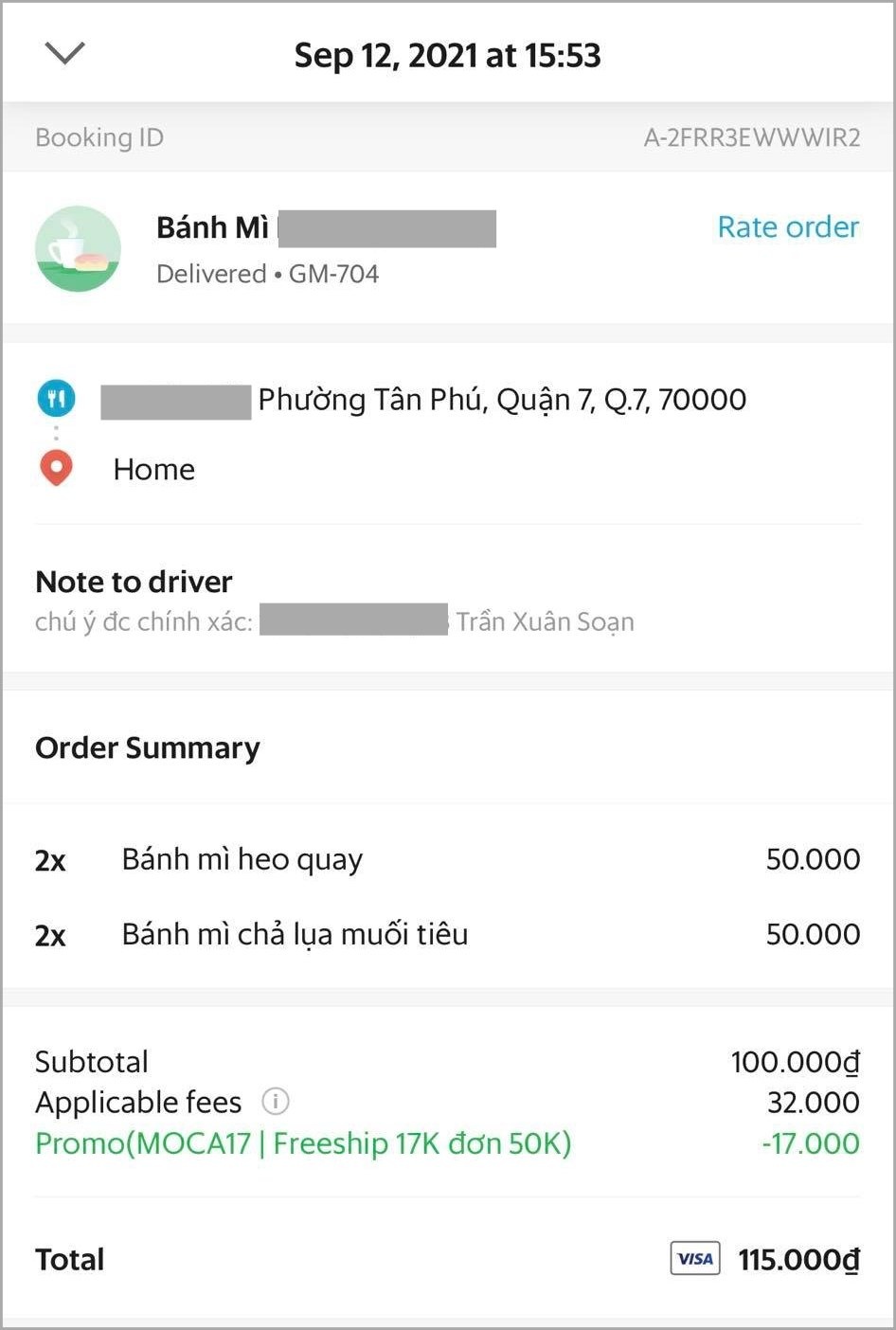
Task: Tap the Home delivery address entry
Action: click(153, 468)
